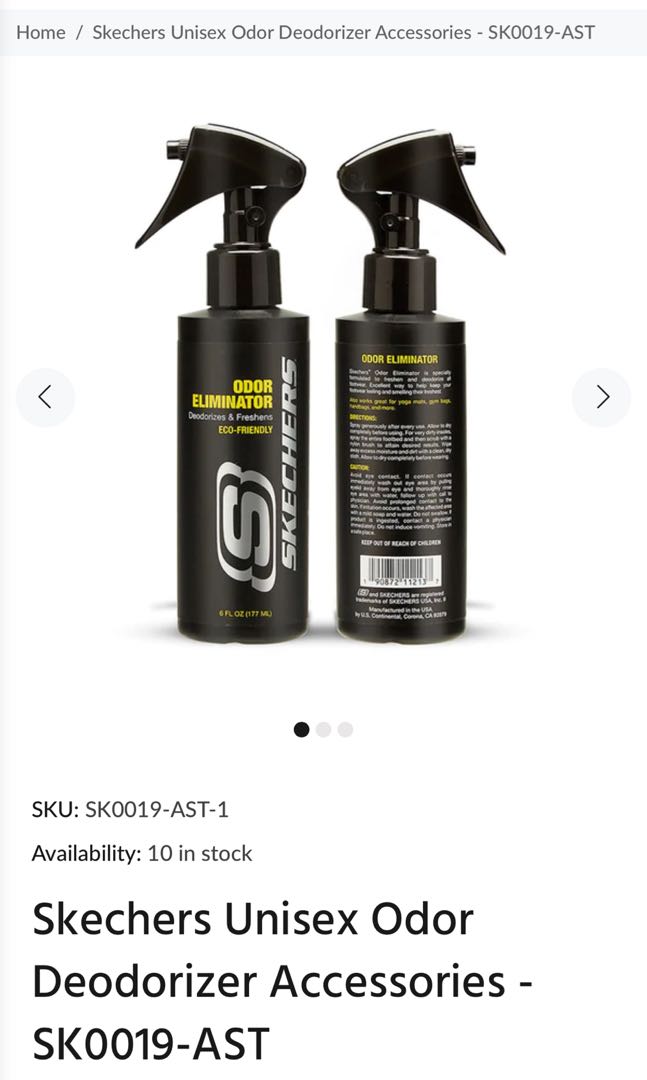Viewport: 647px width, 1080px height.
Task: Jump to the second image dot
Action: click(x=323, y=730)
